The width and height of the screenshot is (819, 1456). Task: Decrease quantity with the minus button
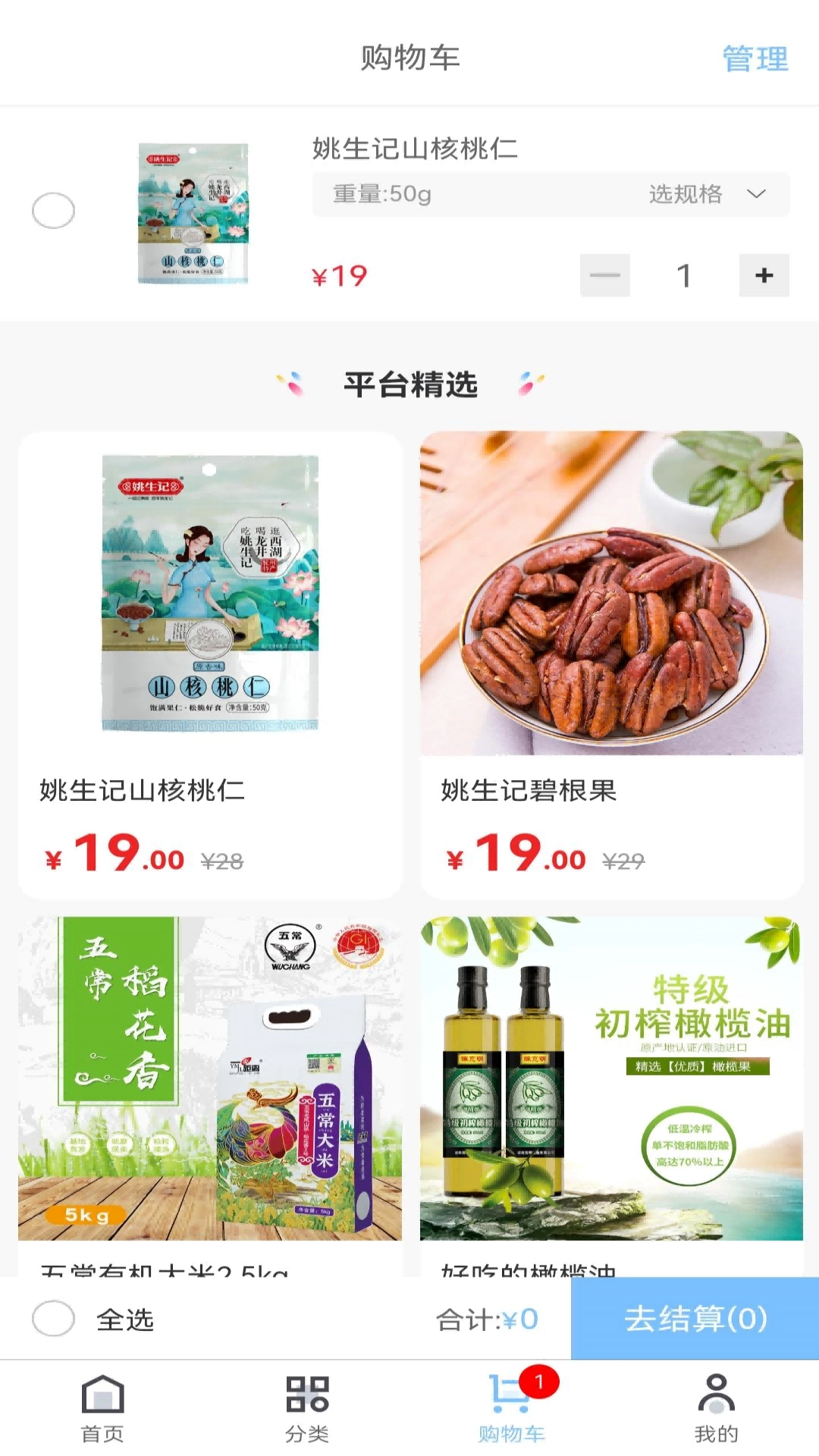604,275
